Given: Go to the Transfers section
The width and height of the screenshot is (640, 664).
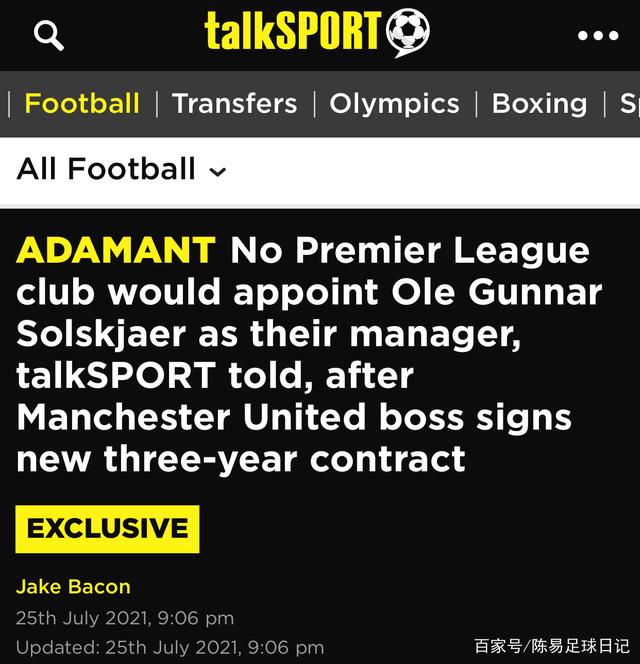Looking at the screenshot, I should (234, 104).
